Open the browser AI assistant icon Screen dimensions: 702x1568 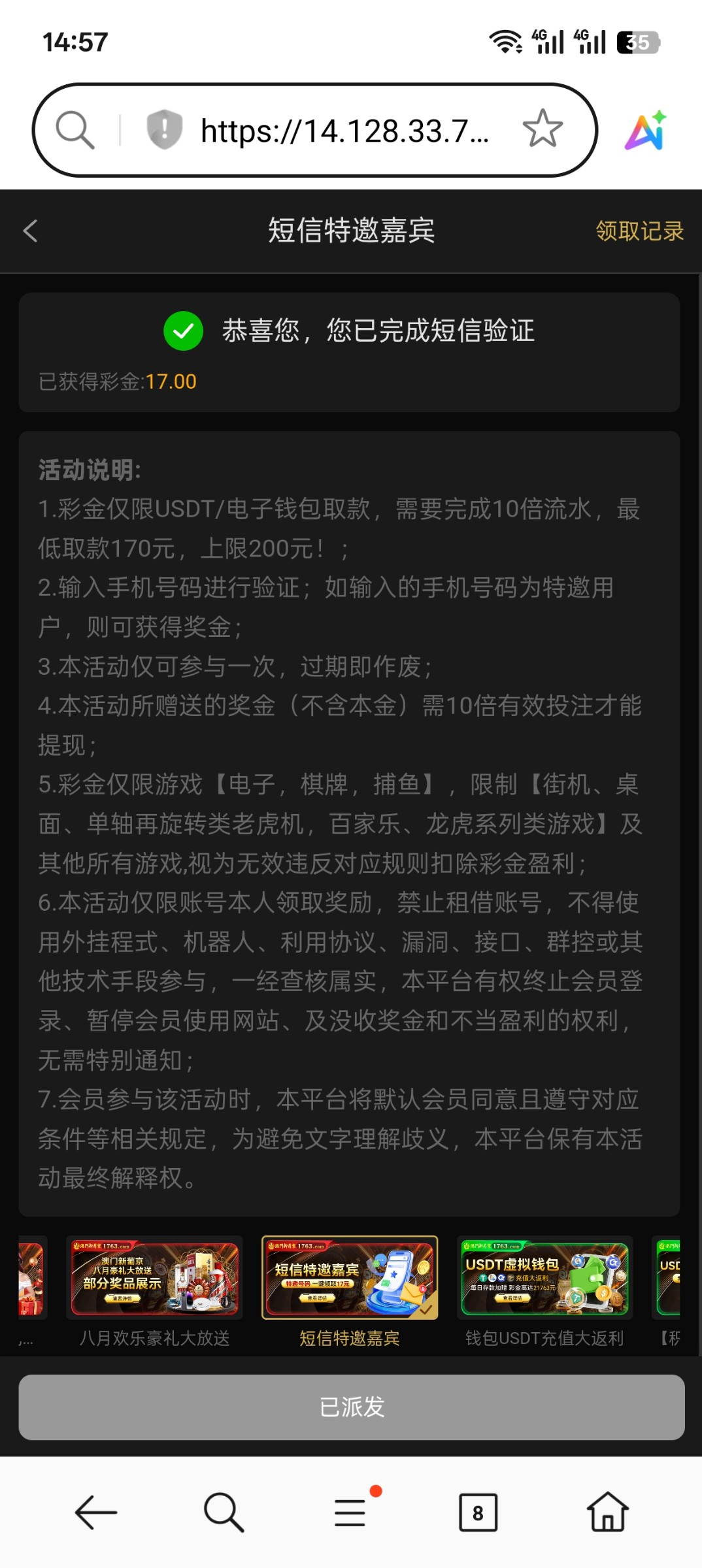point(646,130)
